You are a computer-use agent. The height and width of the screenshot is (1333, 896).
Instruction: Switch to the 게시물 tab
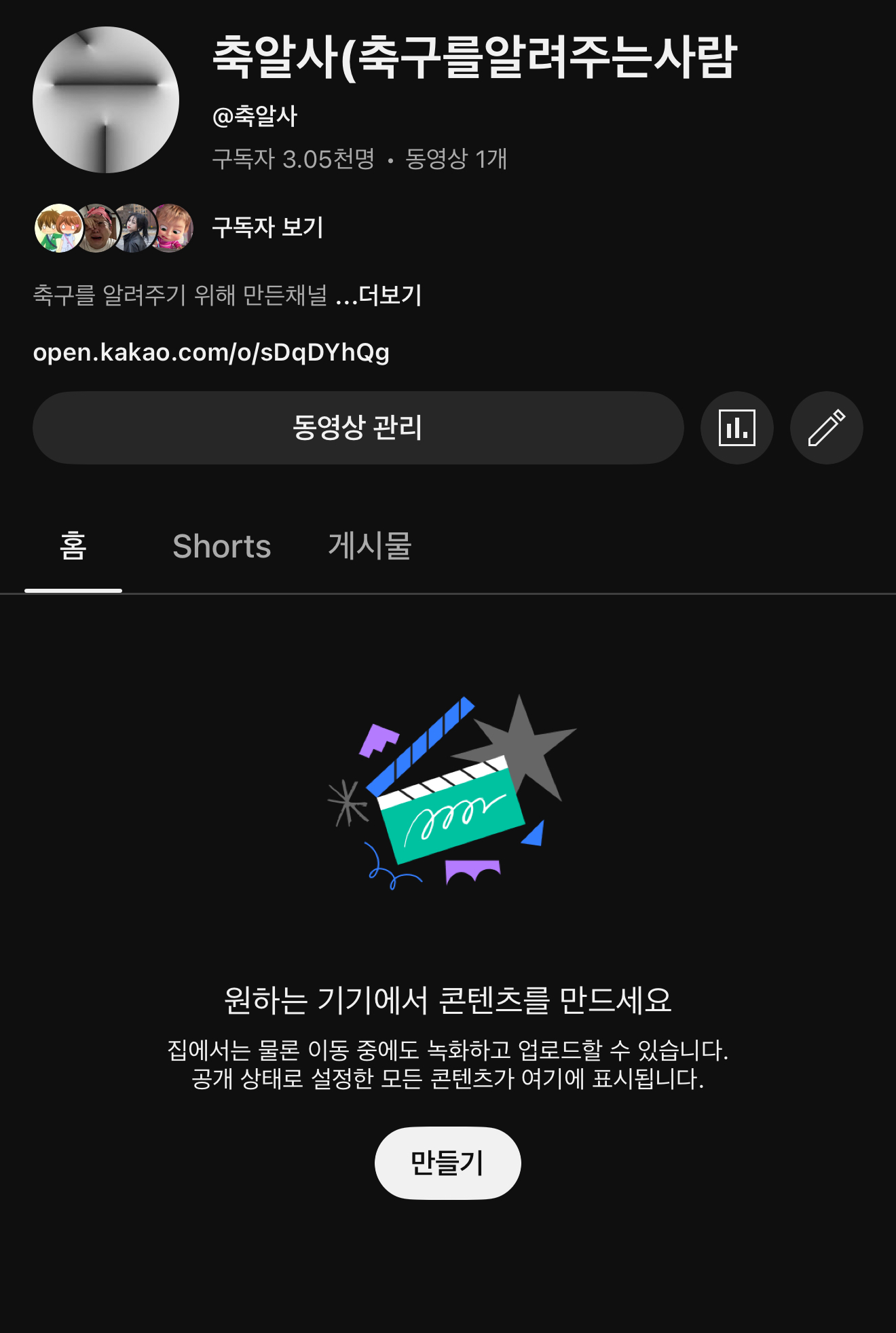point(370,547)
